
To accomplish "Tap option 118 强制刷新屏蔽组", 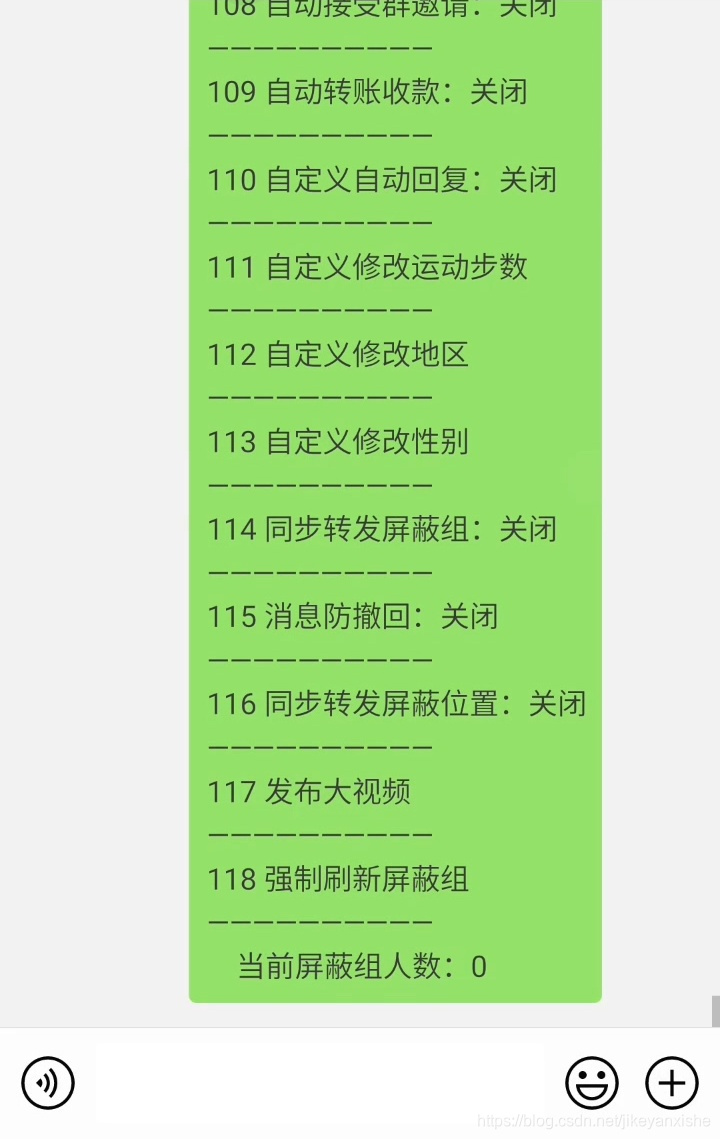I will [x=337, y=879].
